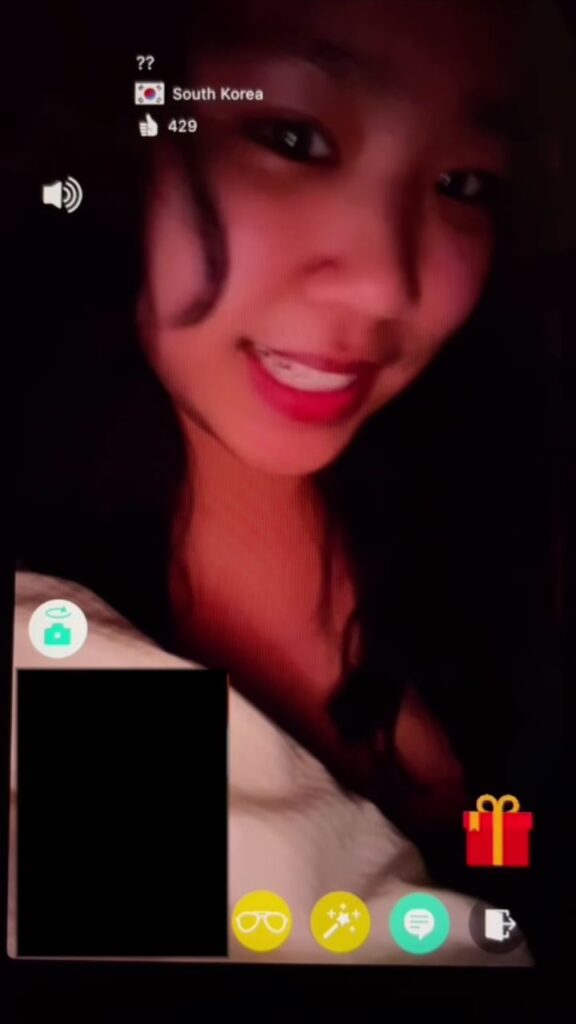Apply effects with the magic wand button
Screen dimensions: 576x1024
pyautogui.click(x=340, y=921)
